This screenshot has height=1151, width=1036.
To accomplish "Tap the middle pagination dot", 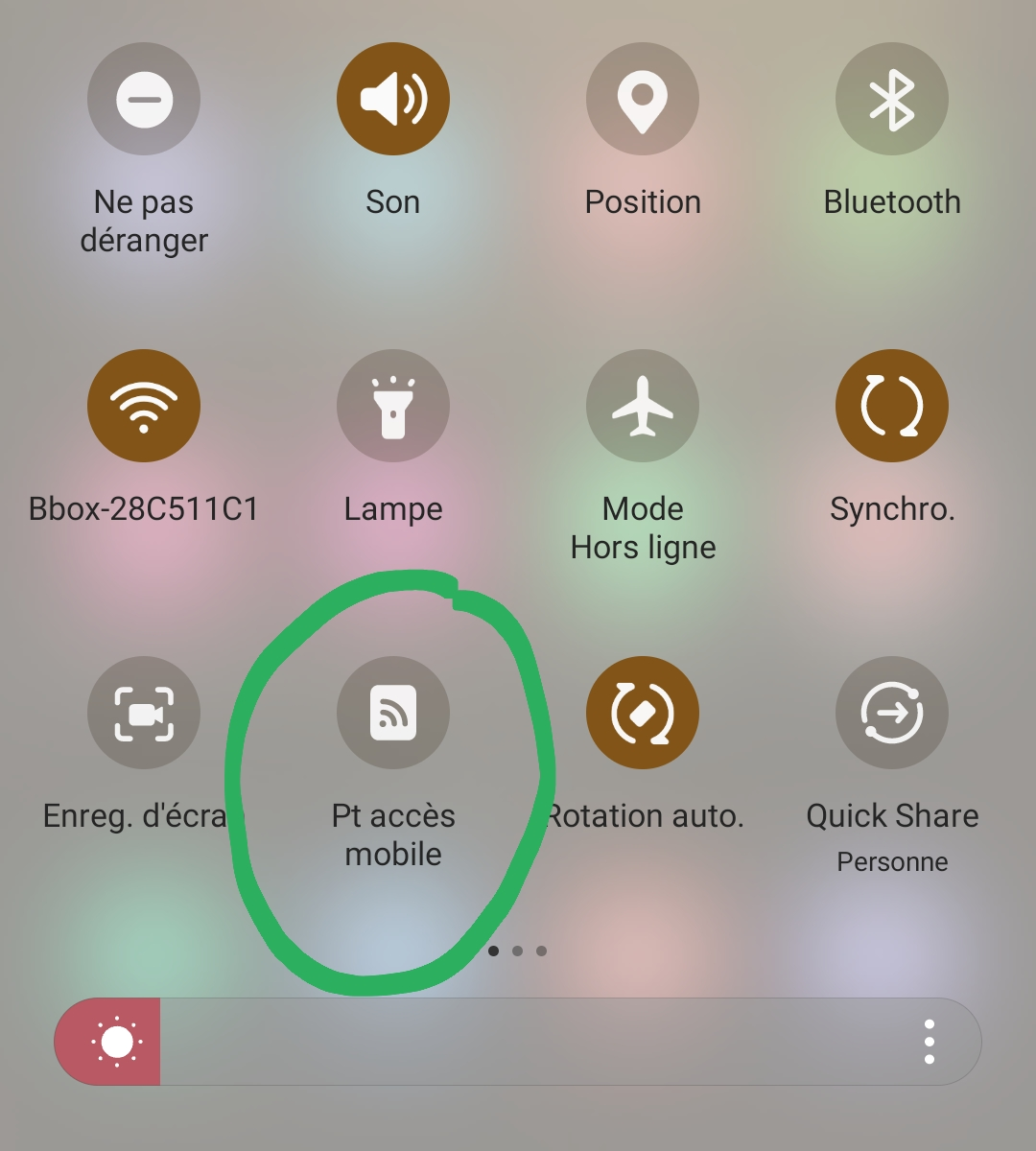I will point(518,951).
